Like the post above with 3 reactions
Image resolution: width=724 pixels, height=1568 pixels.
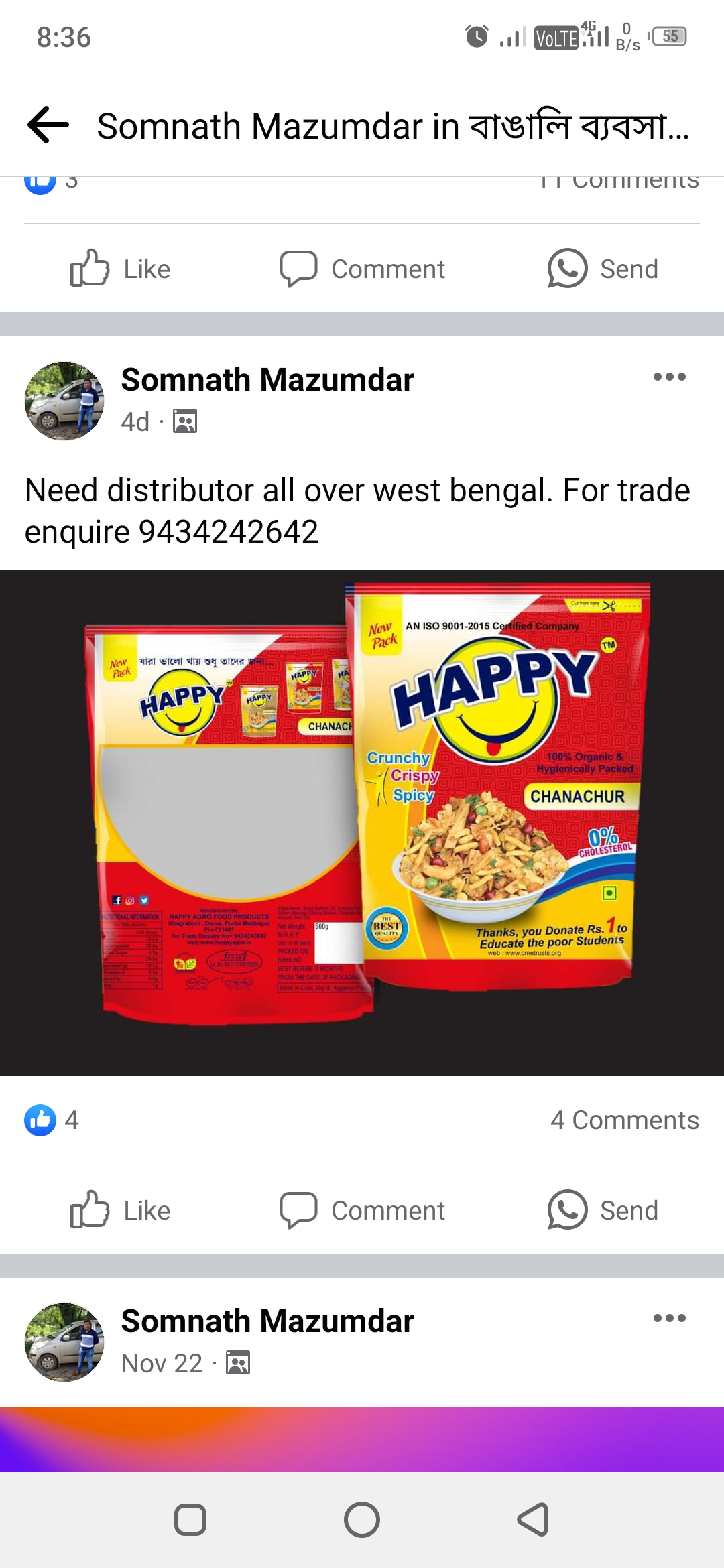[x=121, y=269]
